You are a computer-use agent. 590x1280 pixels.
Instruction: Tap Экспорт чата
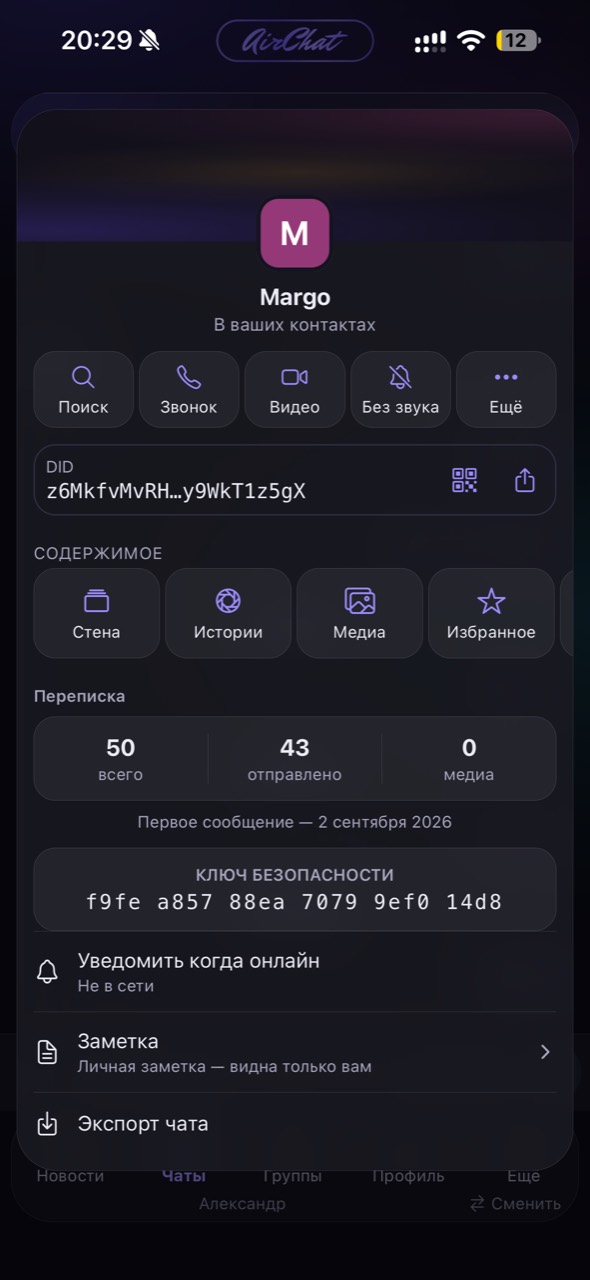click(x=295, y=1124)
